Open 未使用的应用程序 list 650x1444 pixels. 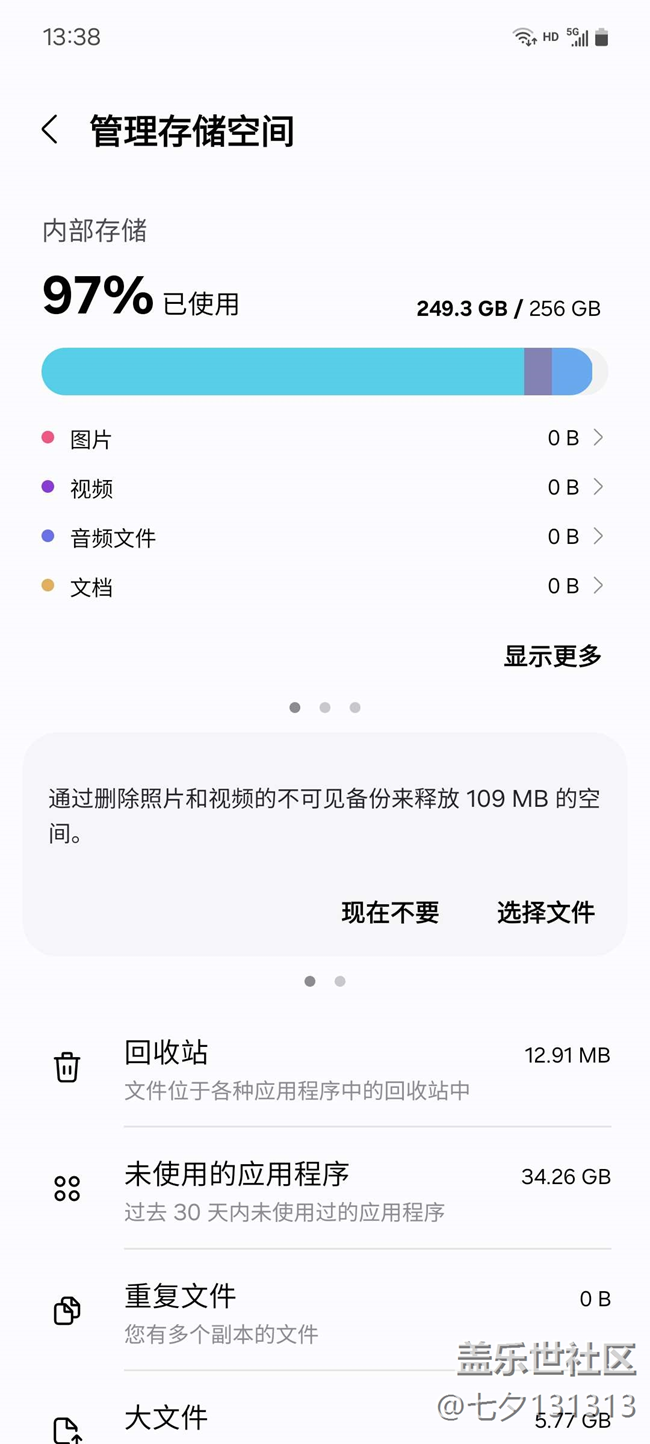(330, 1189)
